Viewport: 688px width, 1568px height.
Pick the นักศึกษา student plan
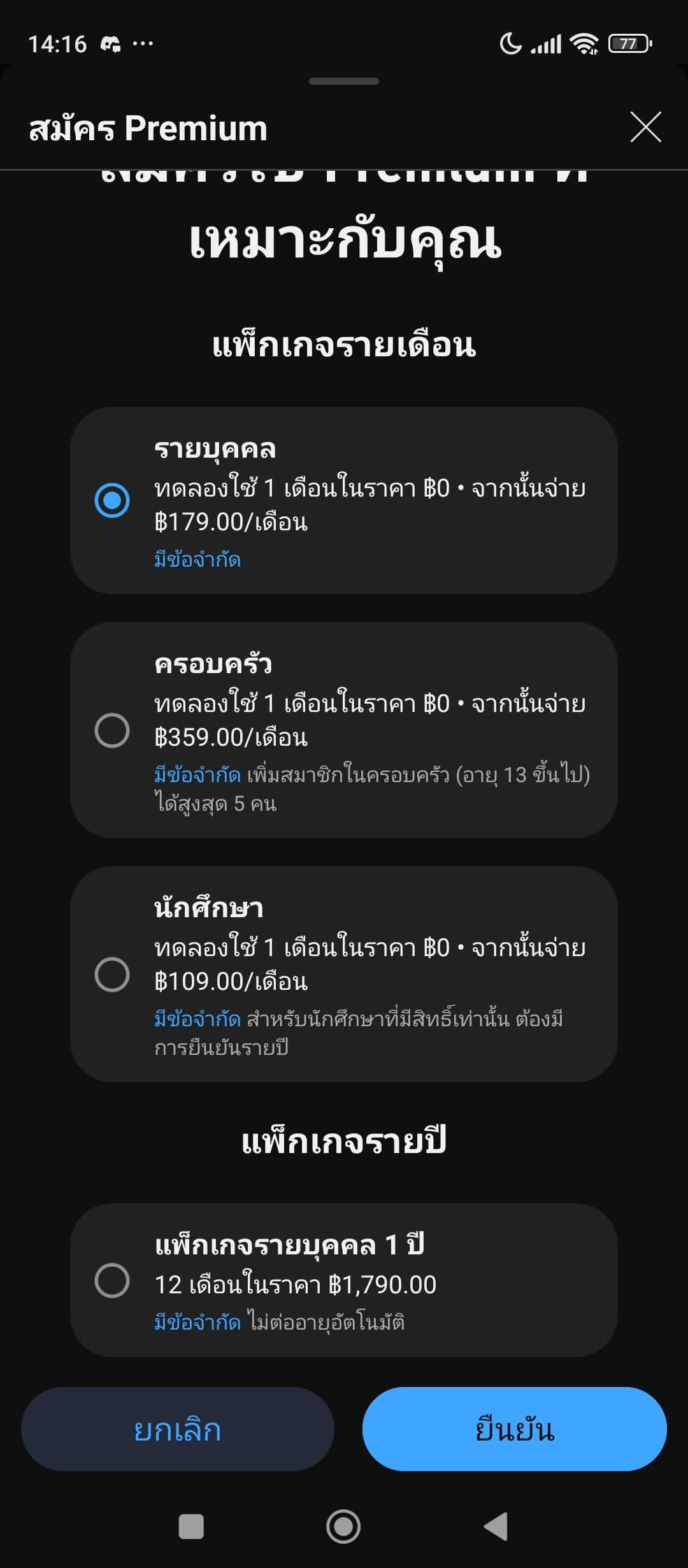(x=112, y=974)
